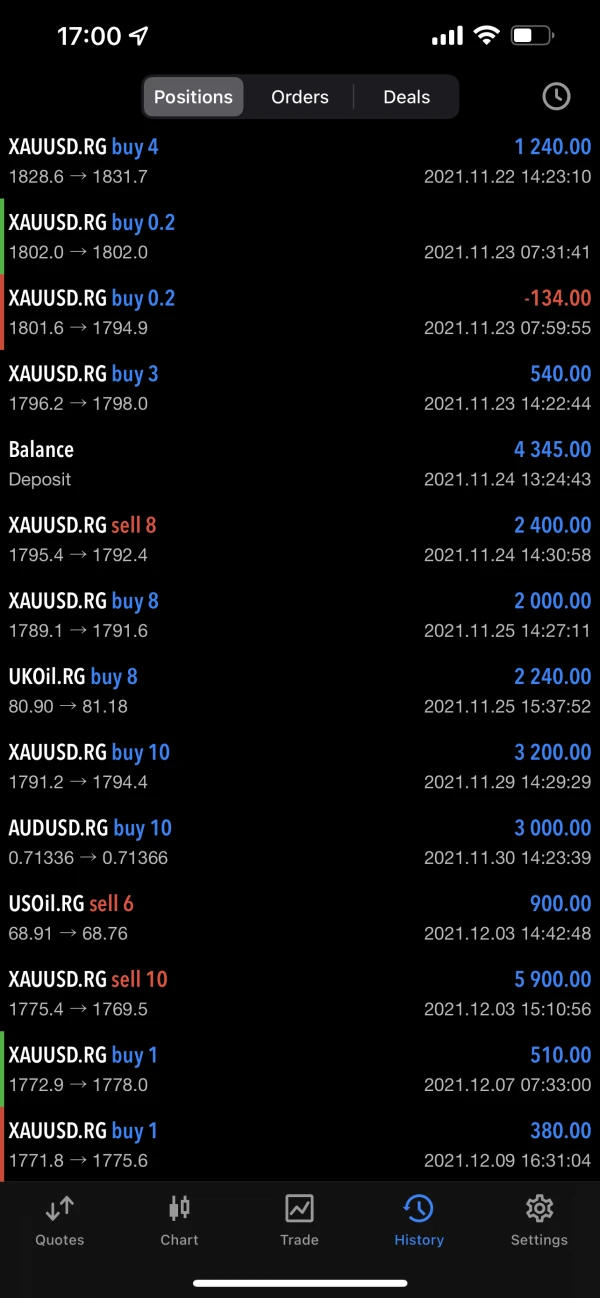Expand the XAUUSD.RG buy 3 position
Image resolution: width=600 pixels, height=1298 pixels.
(x=300, y=388)
